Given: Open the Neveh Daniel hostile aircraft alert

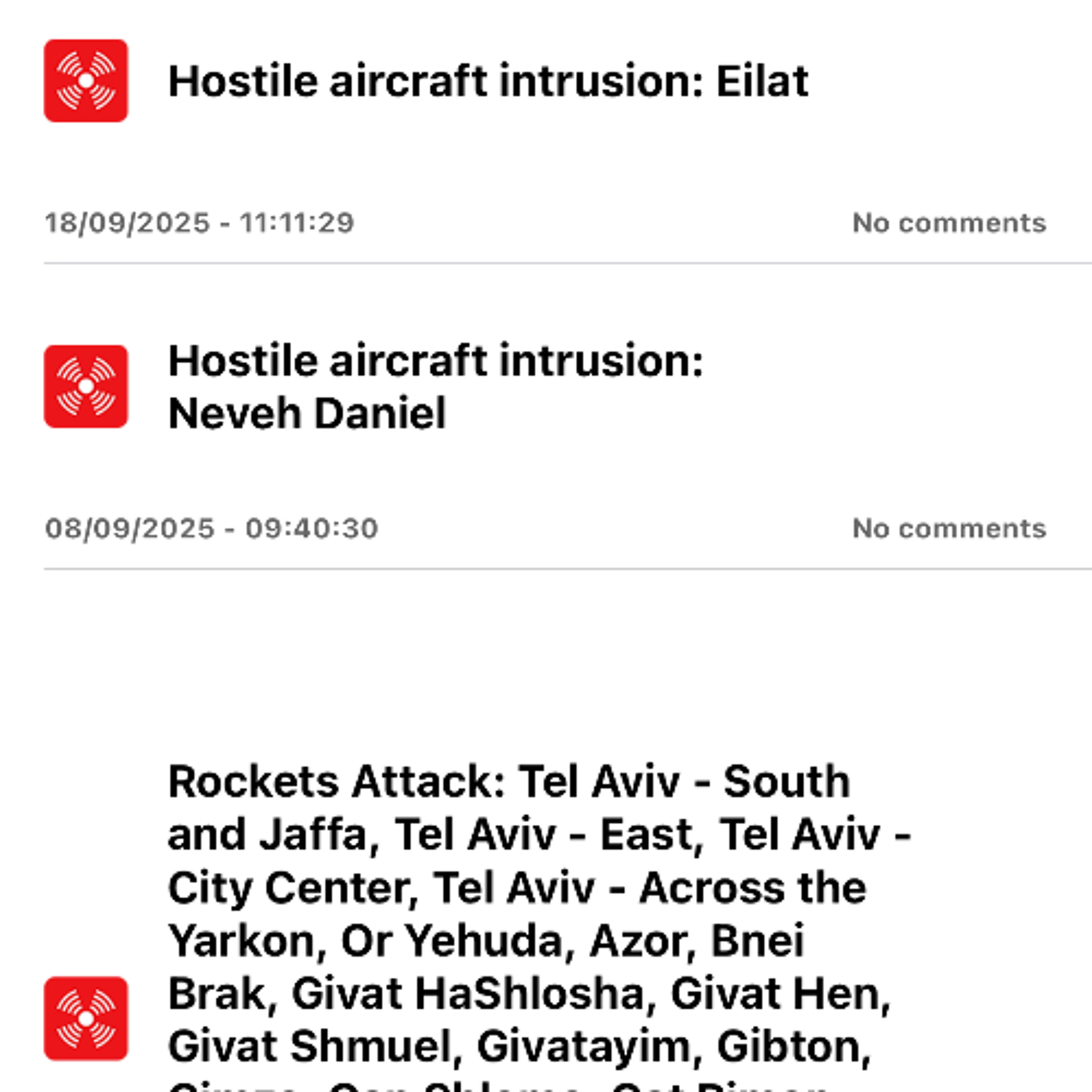Looking at the screenshot, I should [x=435, y=387].
